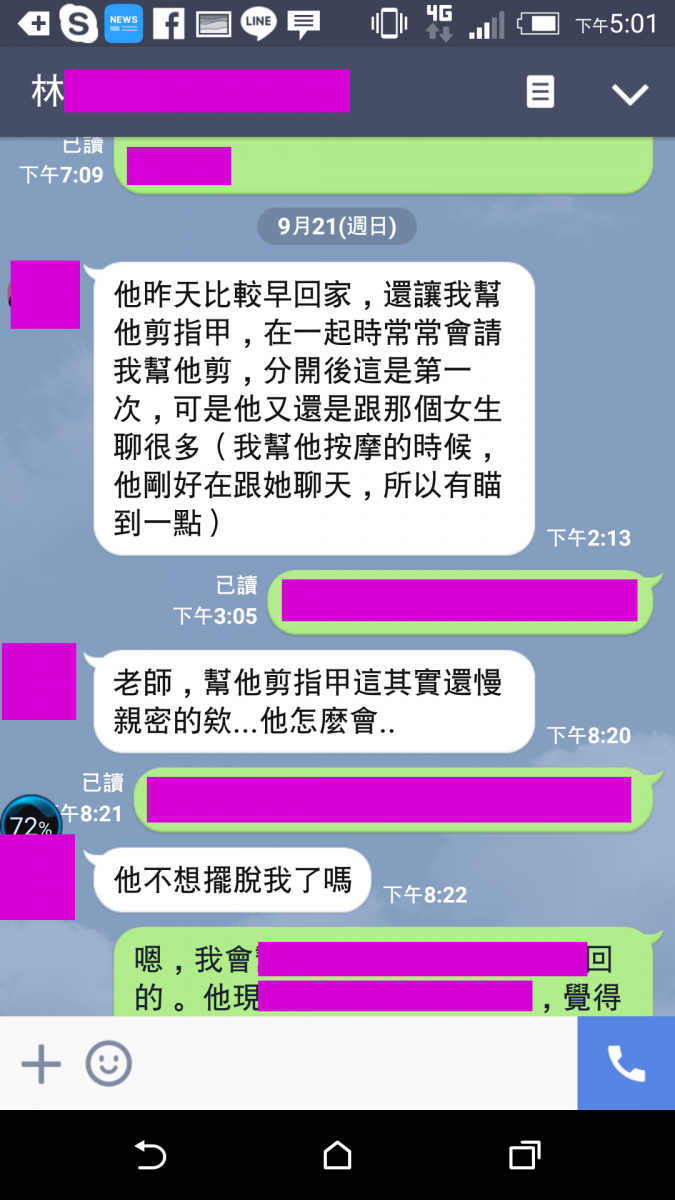Viewport: 675px width, 1200px height.
Task: Open the plus attachment menu
Action: (41, 1063)
